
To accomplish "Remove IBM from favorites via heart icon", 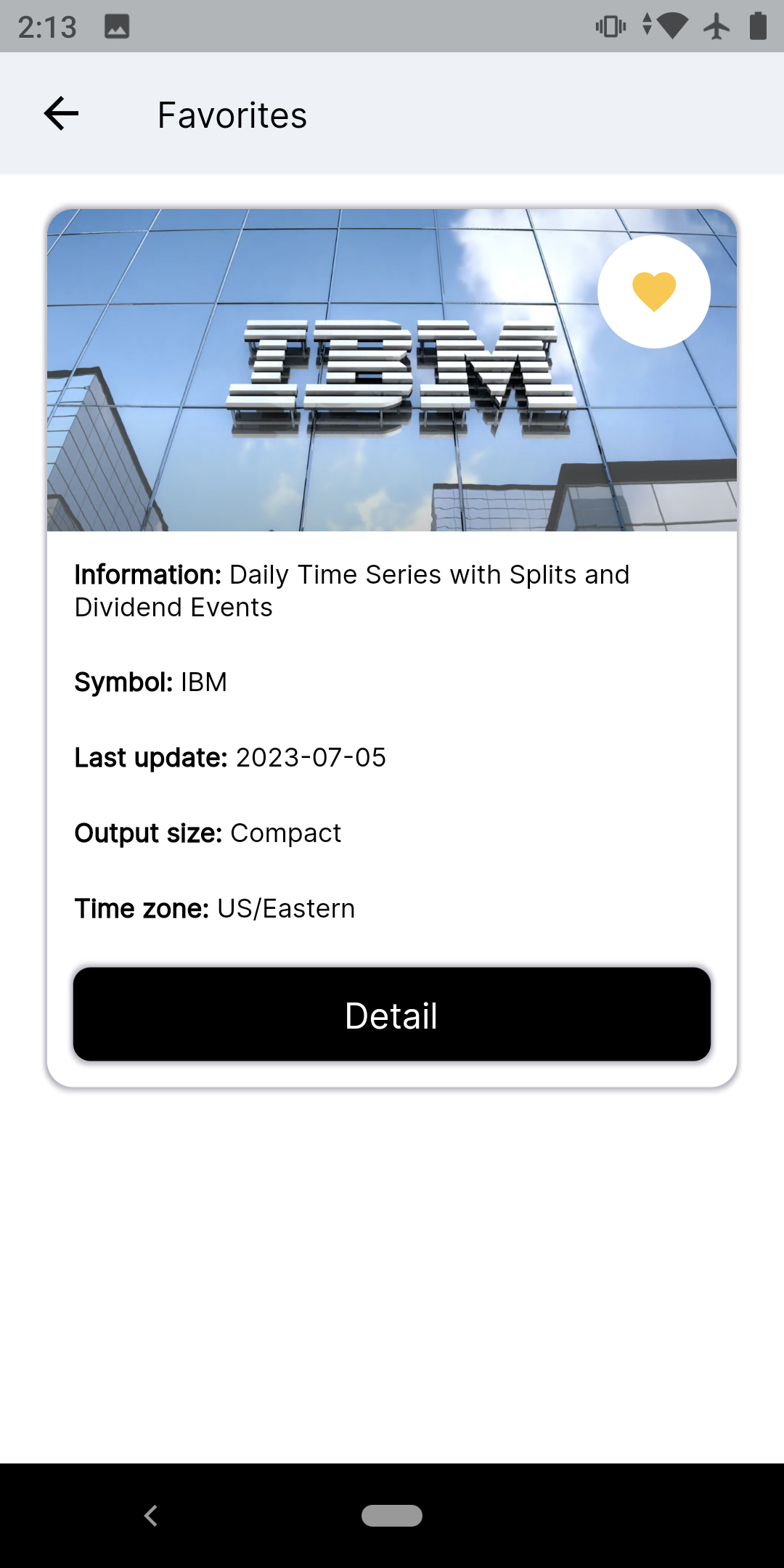I will [654, 292].
